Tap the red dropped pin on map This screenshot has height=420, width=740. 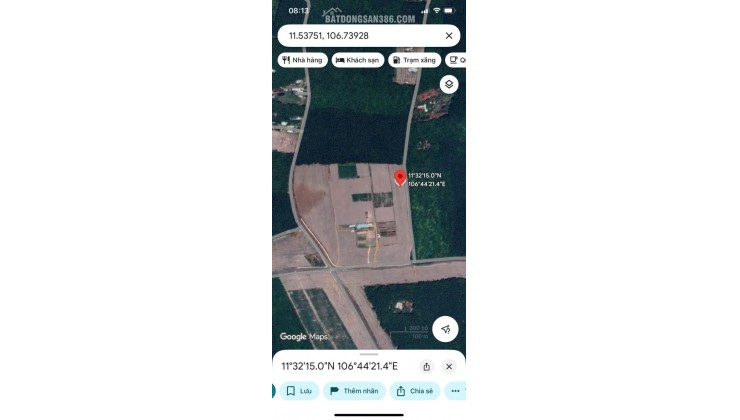[400, 178]
